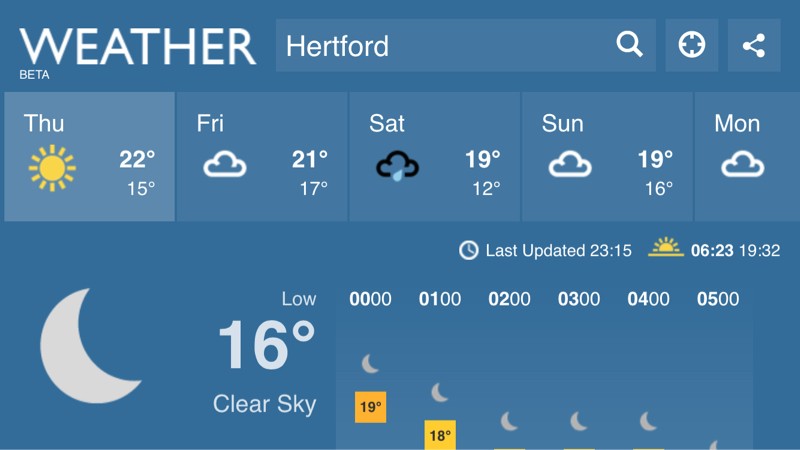Screen dimensions: 800x450
Task: Open Saturday's forecast
Action: tap(435, 157)
